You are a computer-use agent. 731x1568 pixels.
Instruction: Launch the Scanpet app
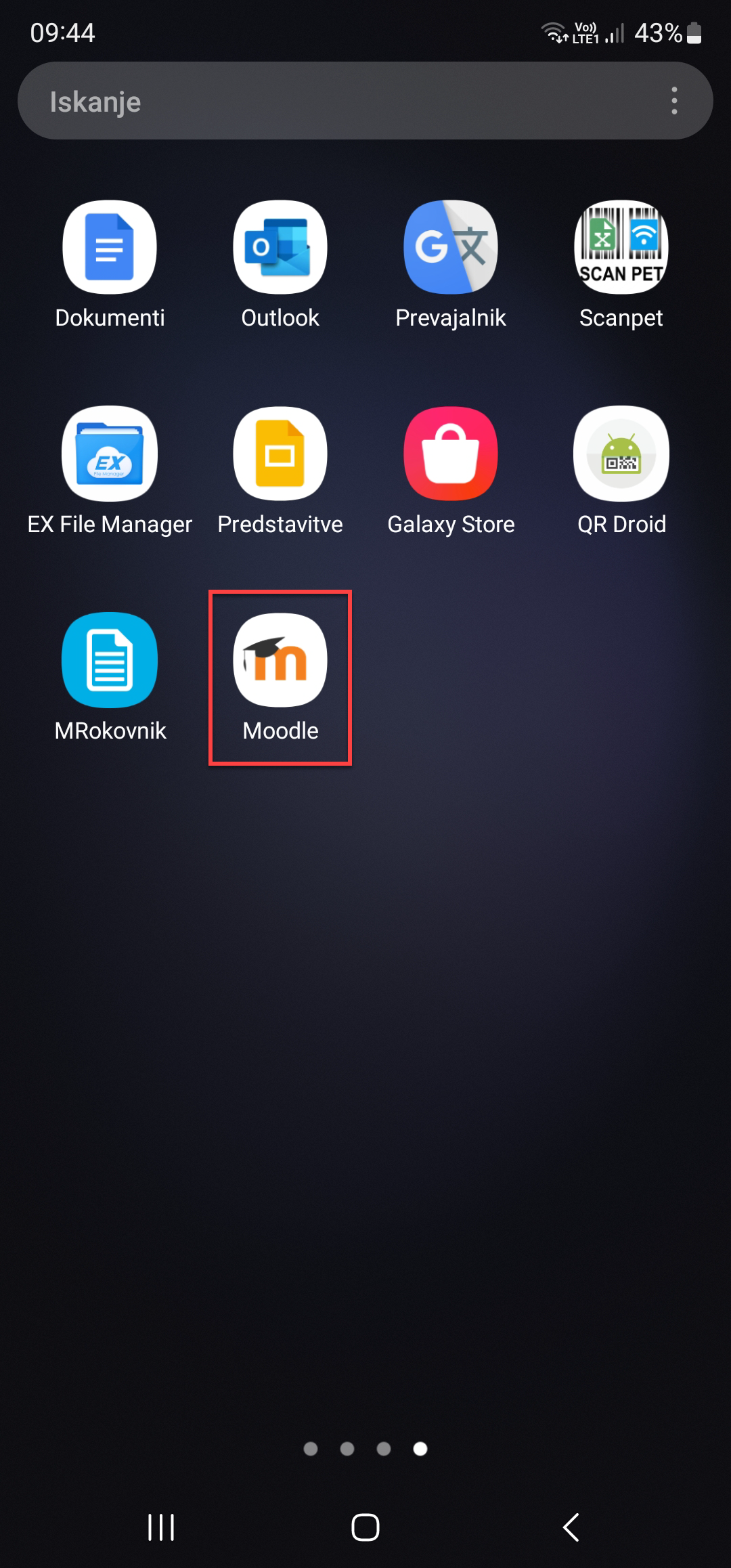[x=621, y=248]
